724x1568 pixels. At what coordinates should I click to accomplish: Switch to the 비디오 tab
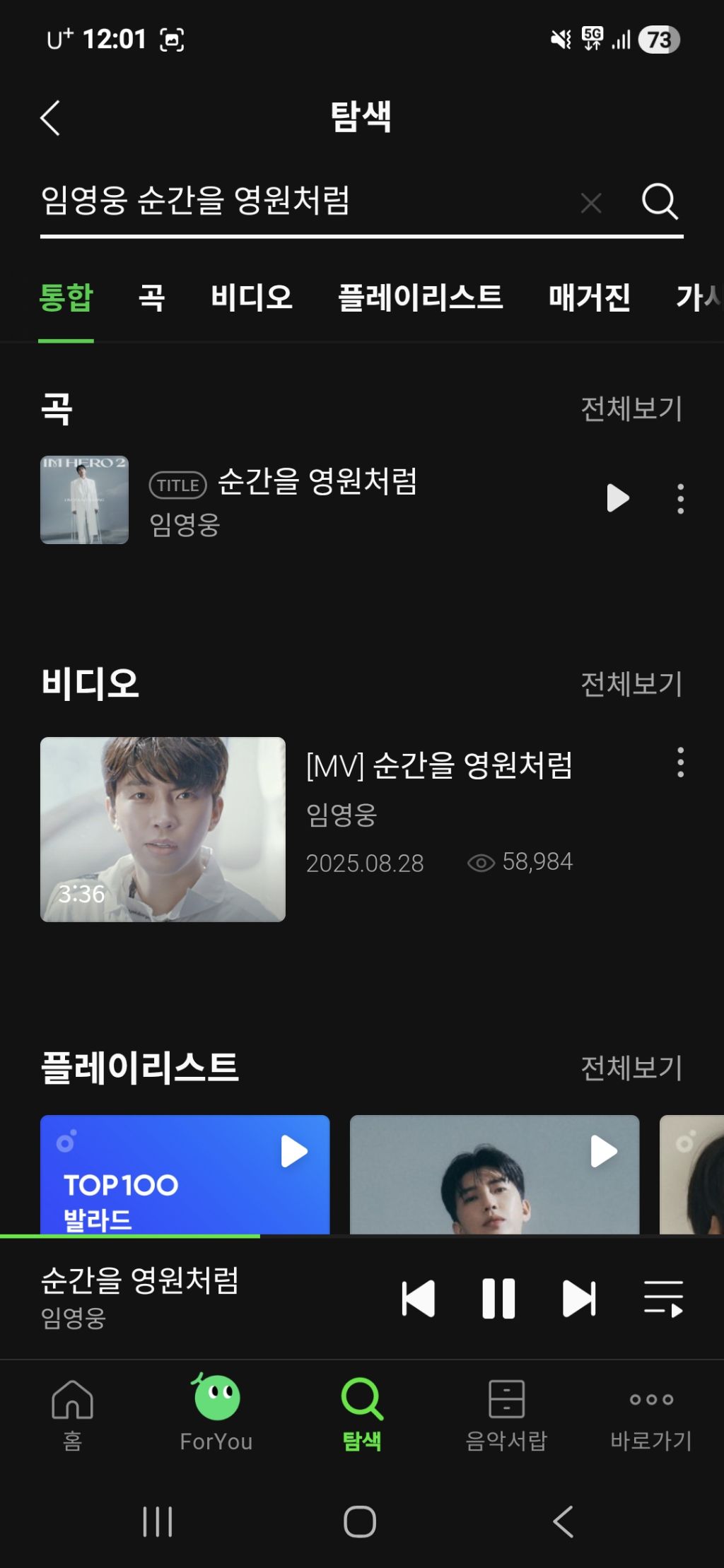pos(251,297)
